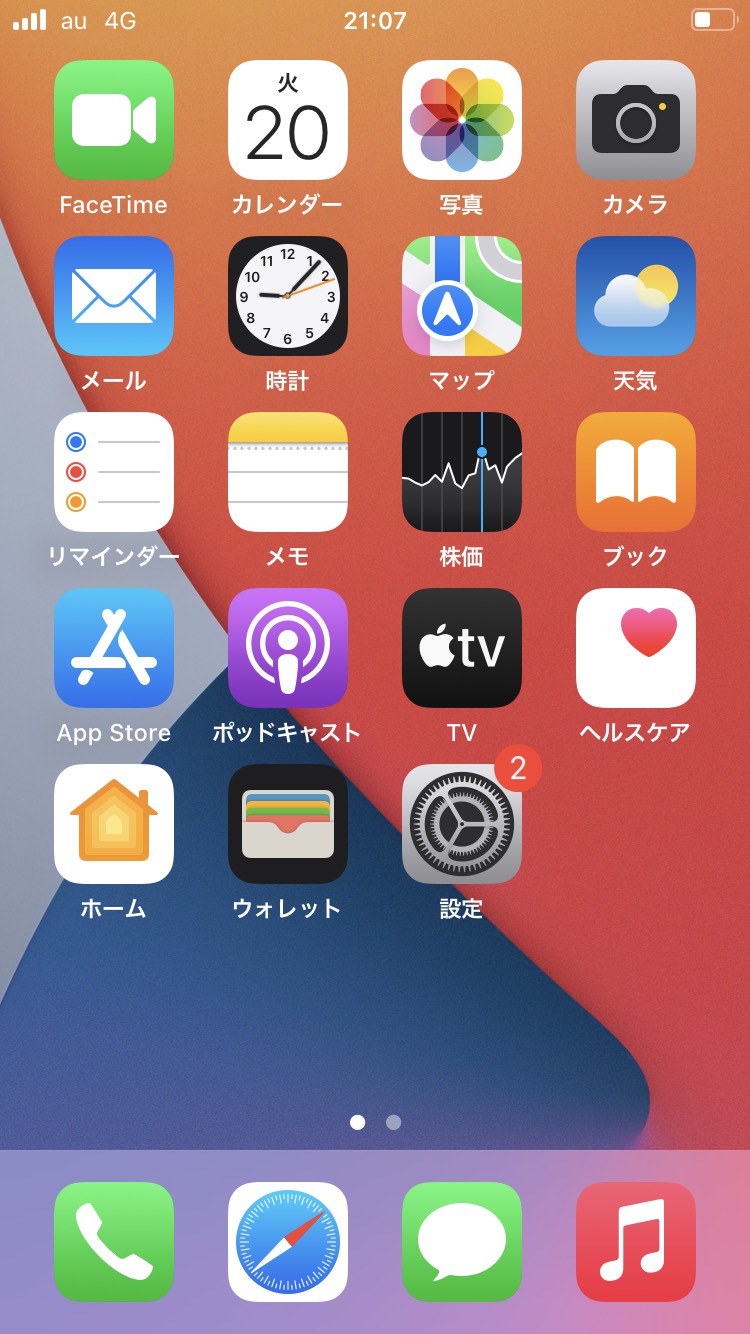Check the 天気 weather app
Screen dimensions: 750x1334
636,296
